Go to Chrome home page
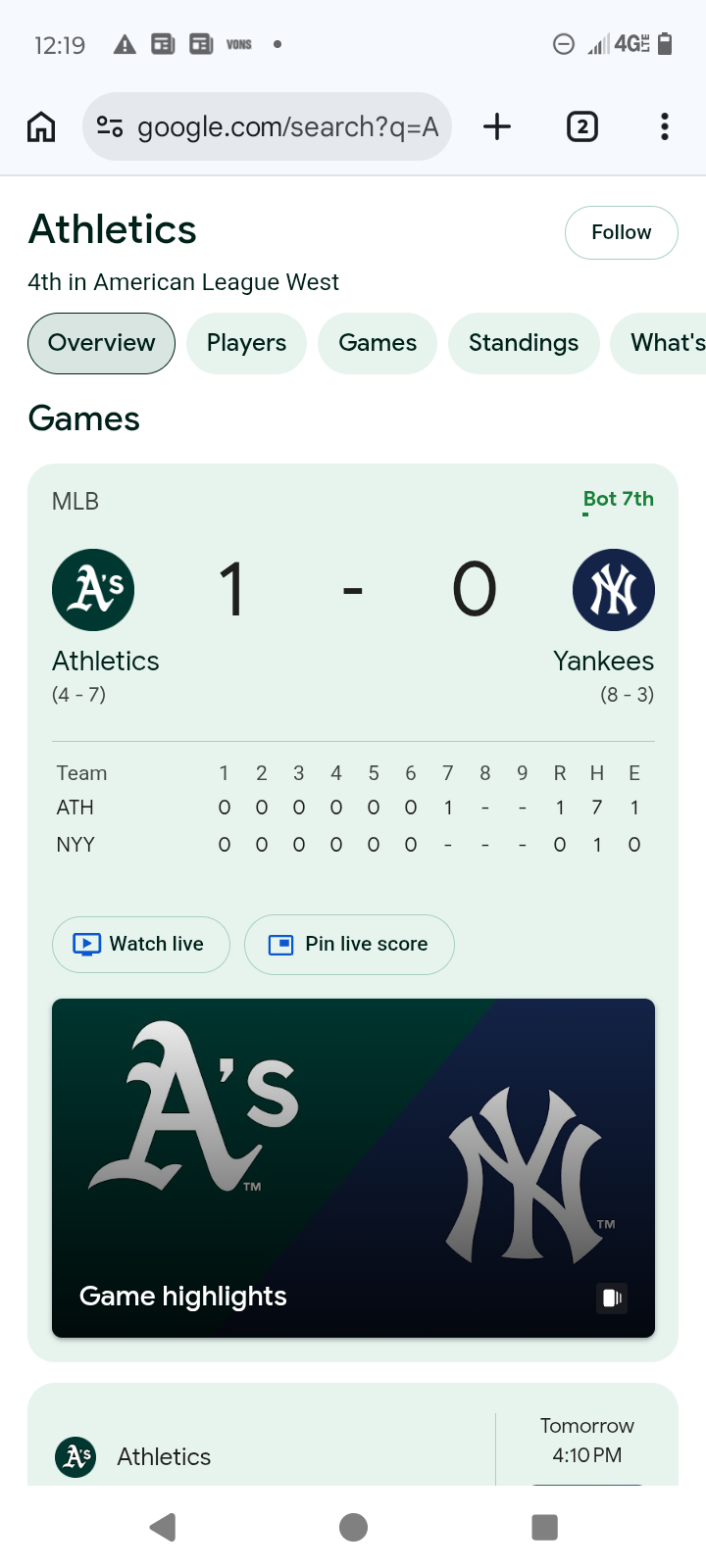 click(41, 126)
